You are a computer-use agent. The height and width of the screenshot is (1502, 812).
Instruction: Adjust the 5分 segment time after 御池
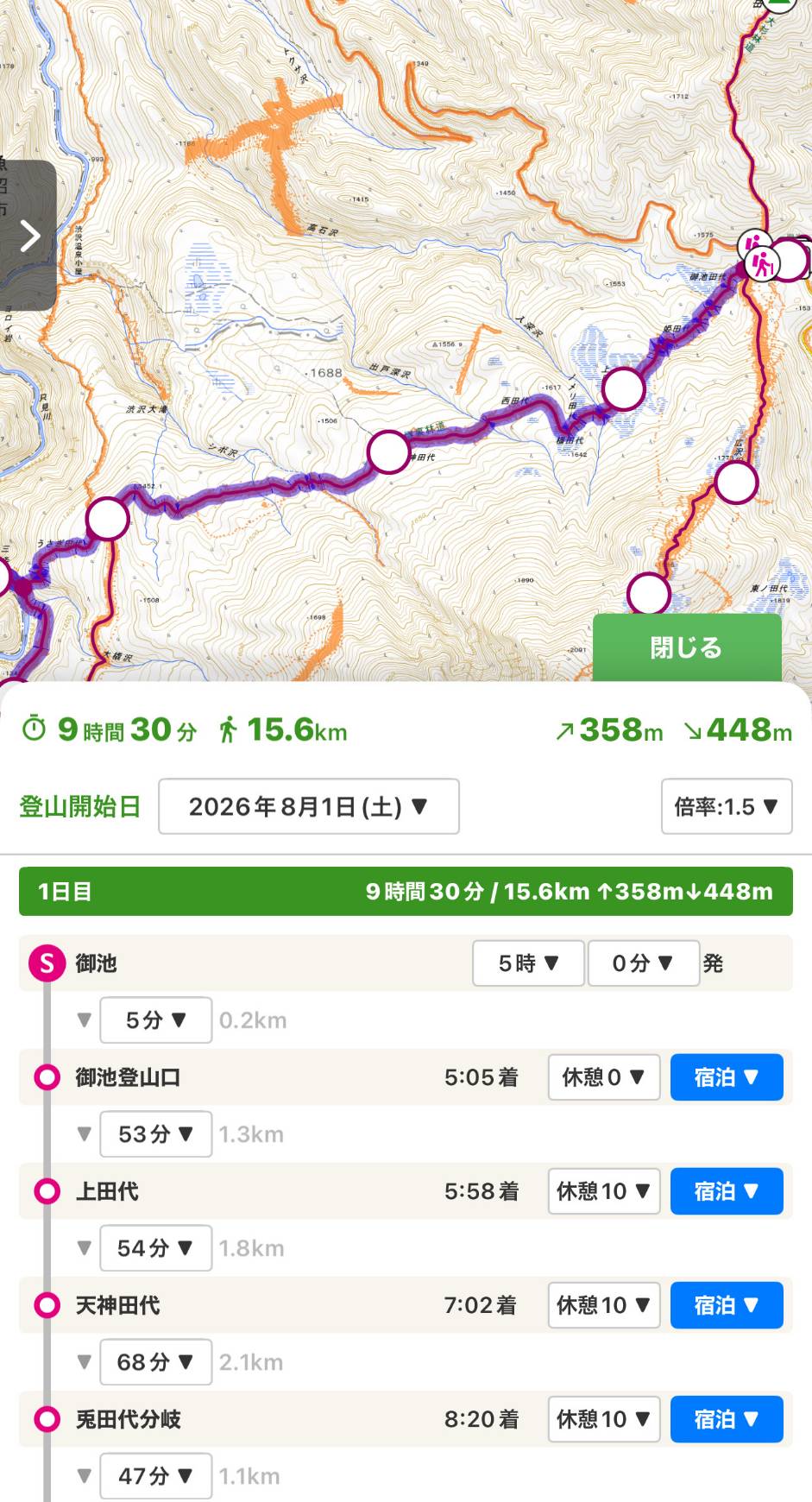tap(155, 1020)
